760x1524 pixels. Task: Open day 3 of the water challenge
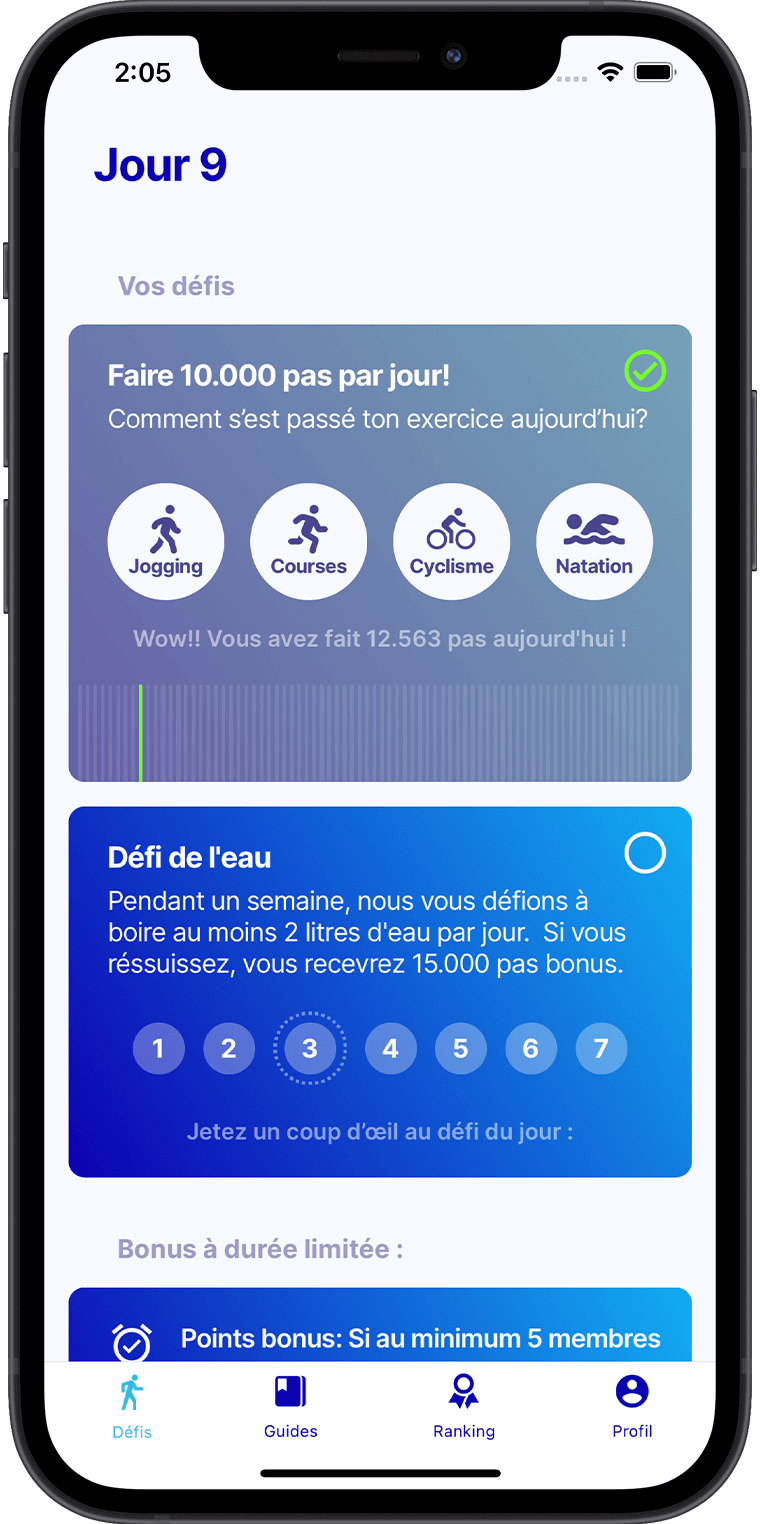pos(310,1049)
